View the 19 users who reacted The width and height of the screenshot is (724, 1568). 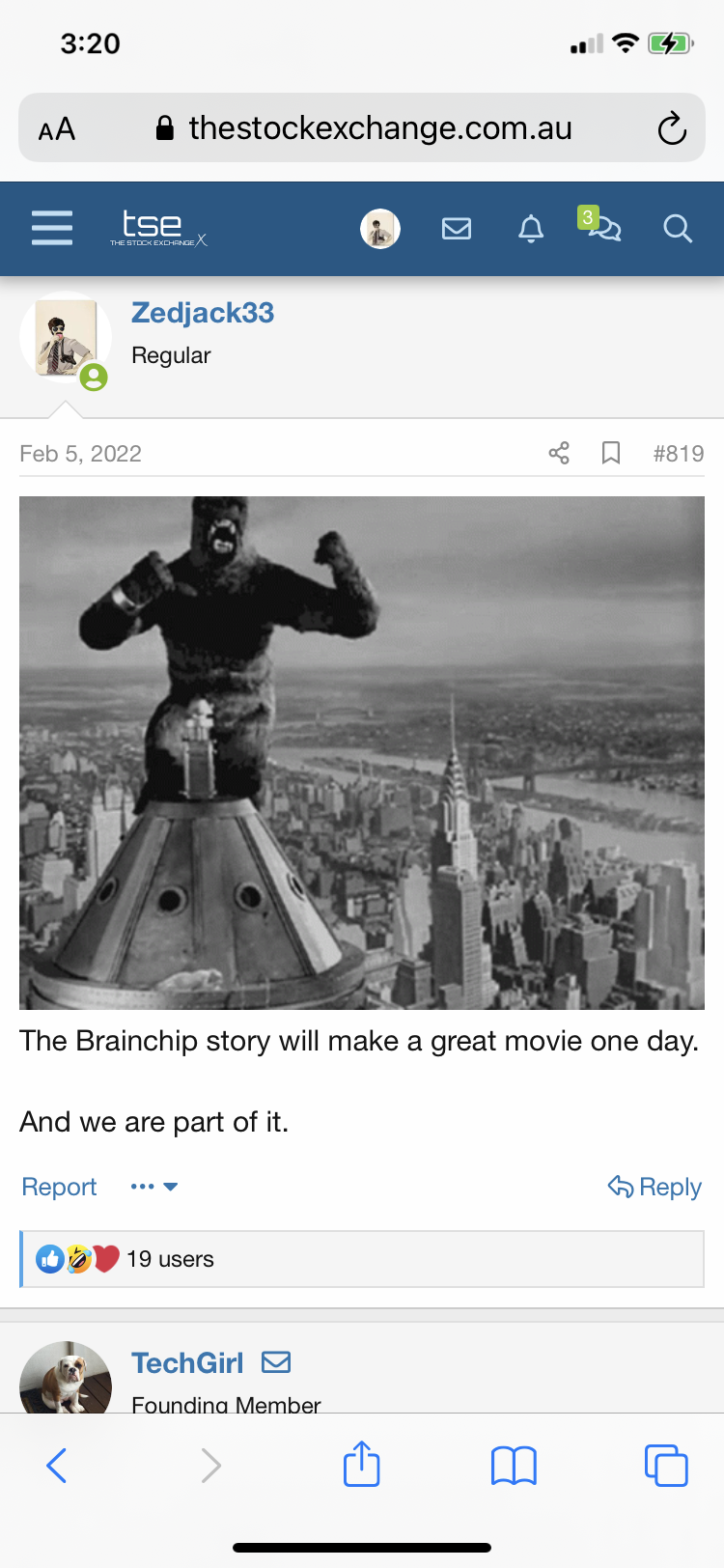170,1259
